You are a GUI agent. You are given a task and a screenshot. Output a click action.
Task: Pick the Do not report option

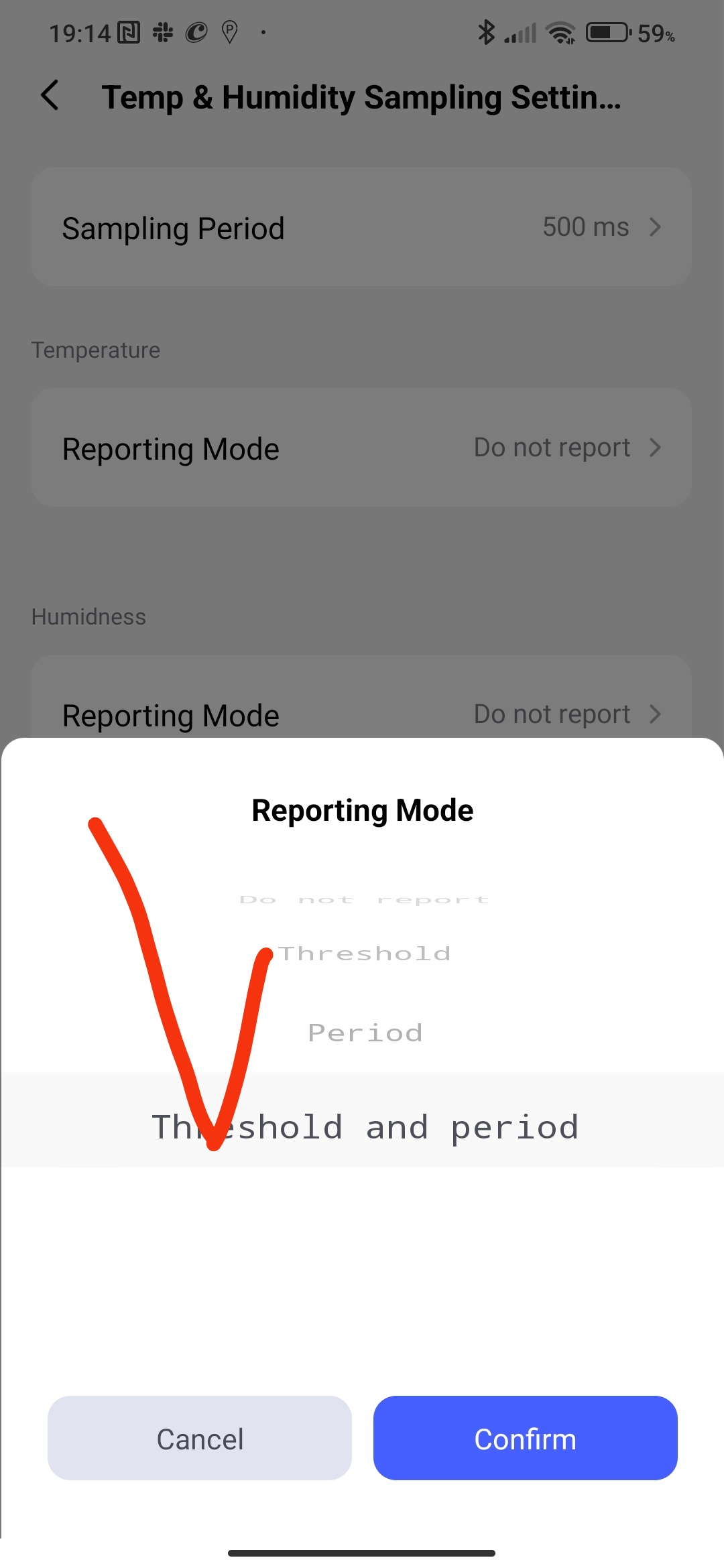(x=364, y=899)
